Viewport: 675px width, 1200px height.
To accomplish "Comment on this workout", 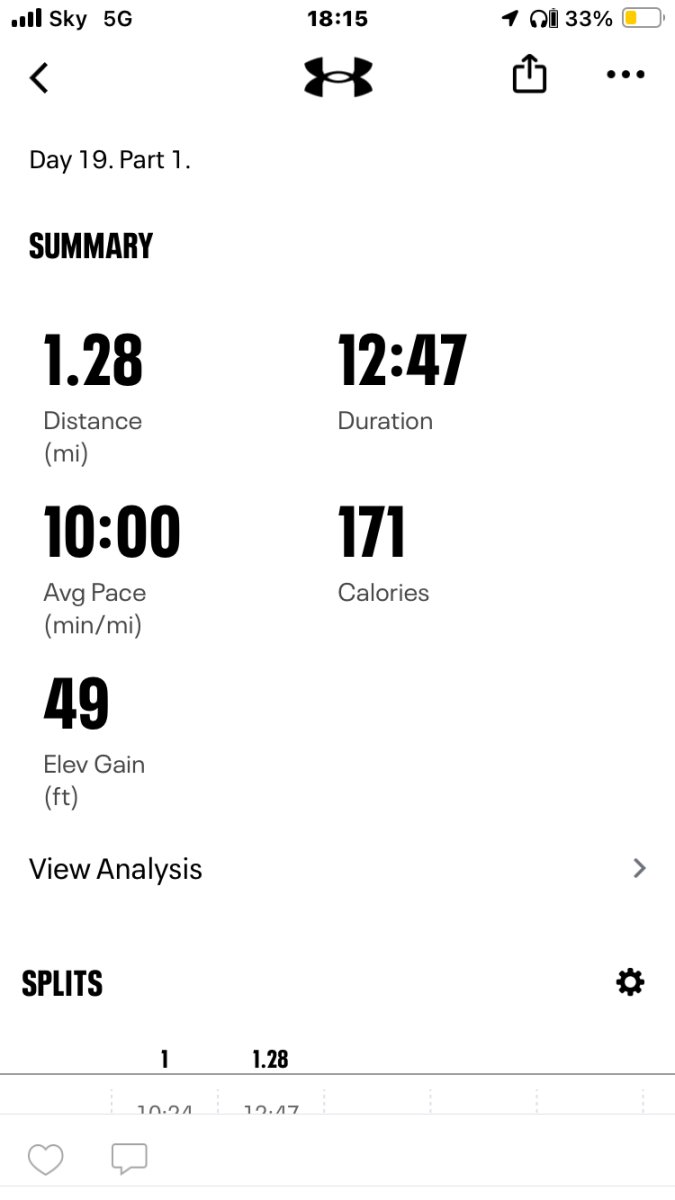I will coord(129,1159).
